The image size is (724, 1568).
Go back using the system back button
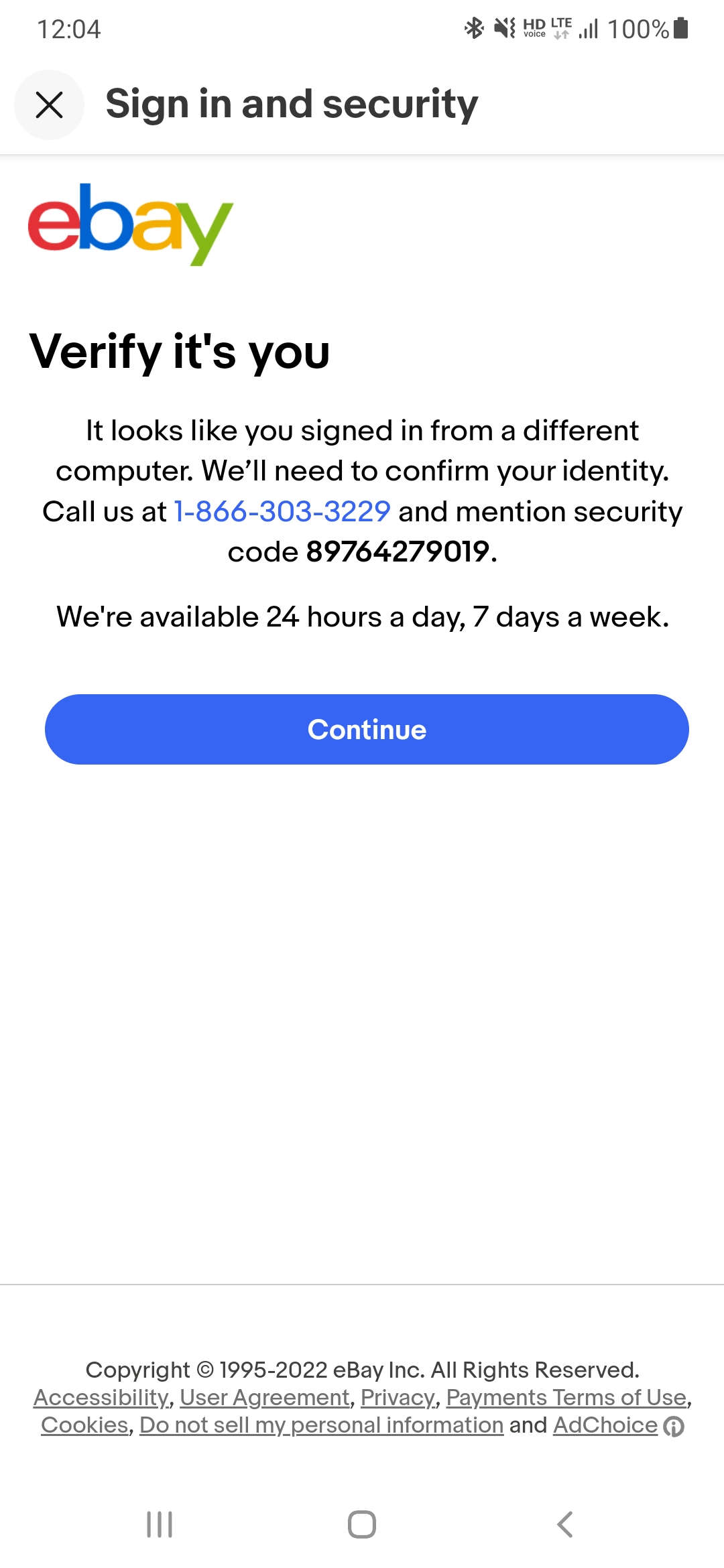click(564, 1524)
